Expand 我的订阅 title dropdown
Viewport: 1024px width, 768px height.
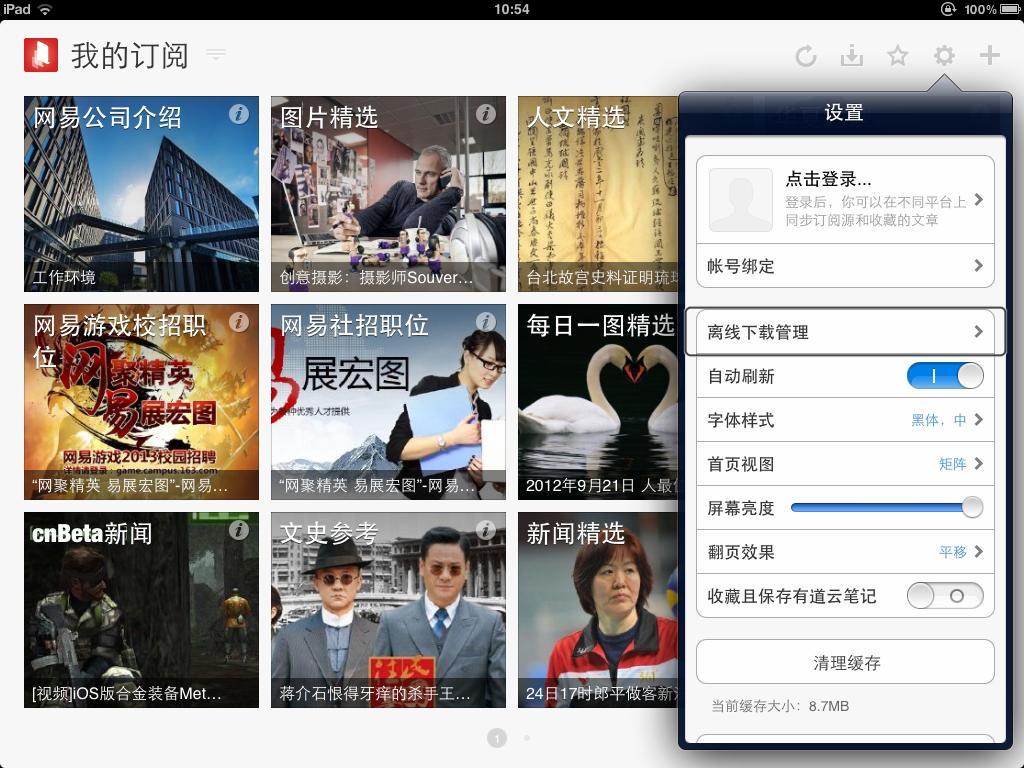216,54
